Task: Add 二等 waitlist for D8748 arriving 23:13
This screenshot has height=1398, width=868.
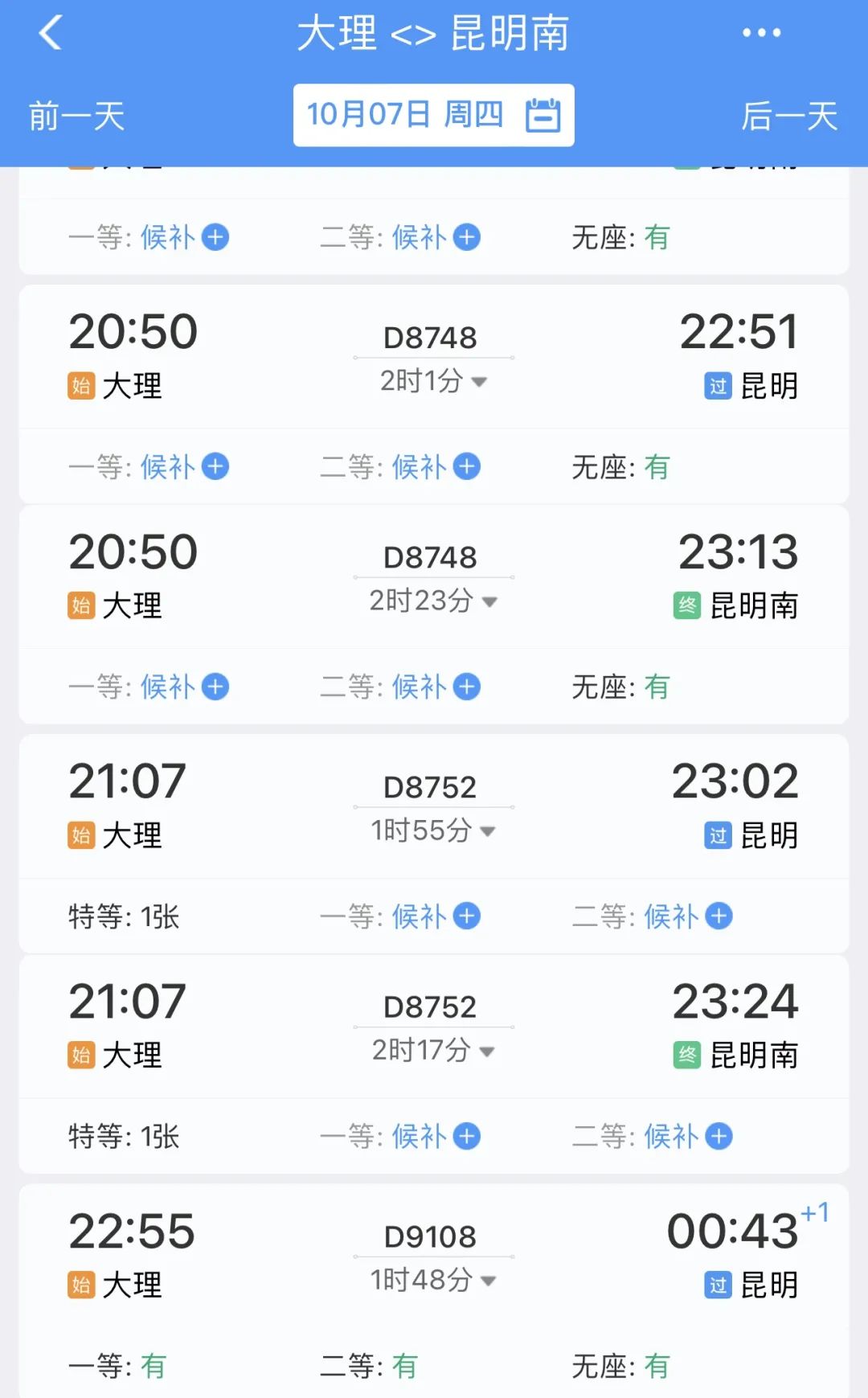Action: click(x=467, y=687)
